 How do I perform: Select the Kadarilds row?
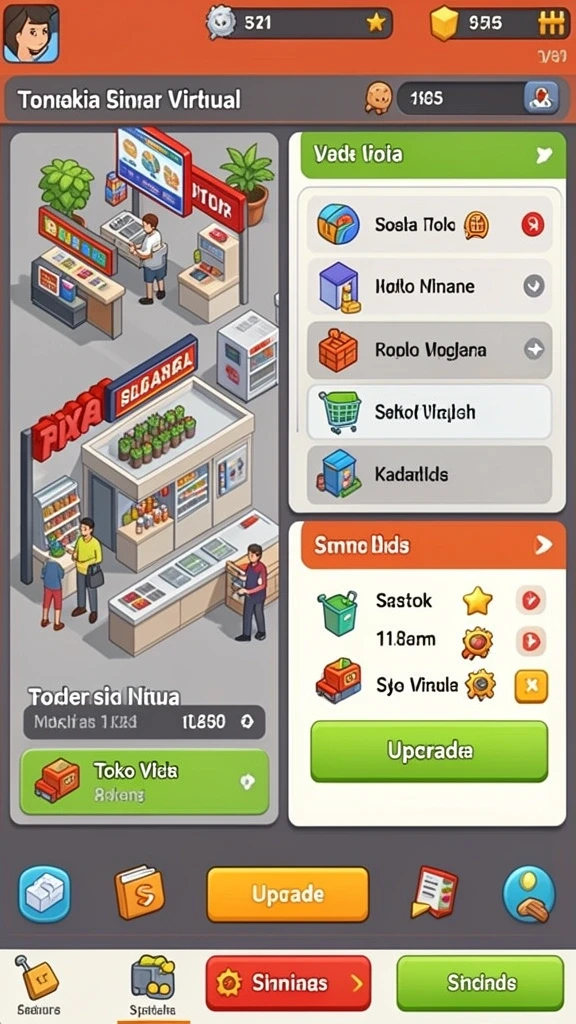click(430, 474)
